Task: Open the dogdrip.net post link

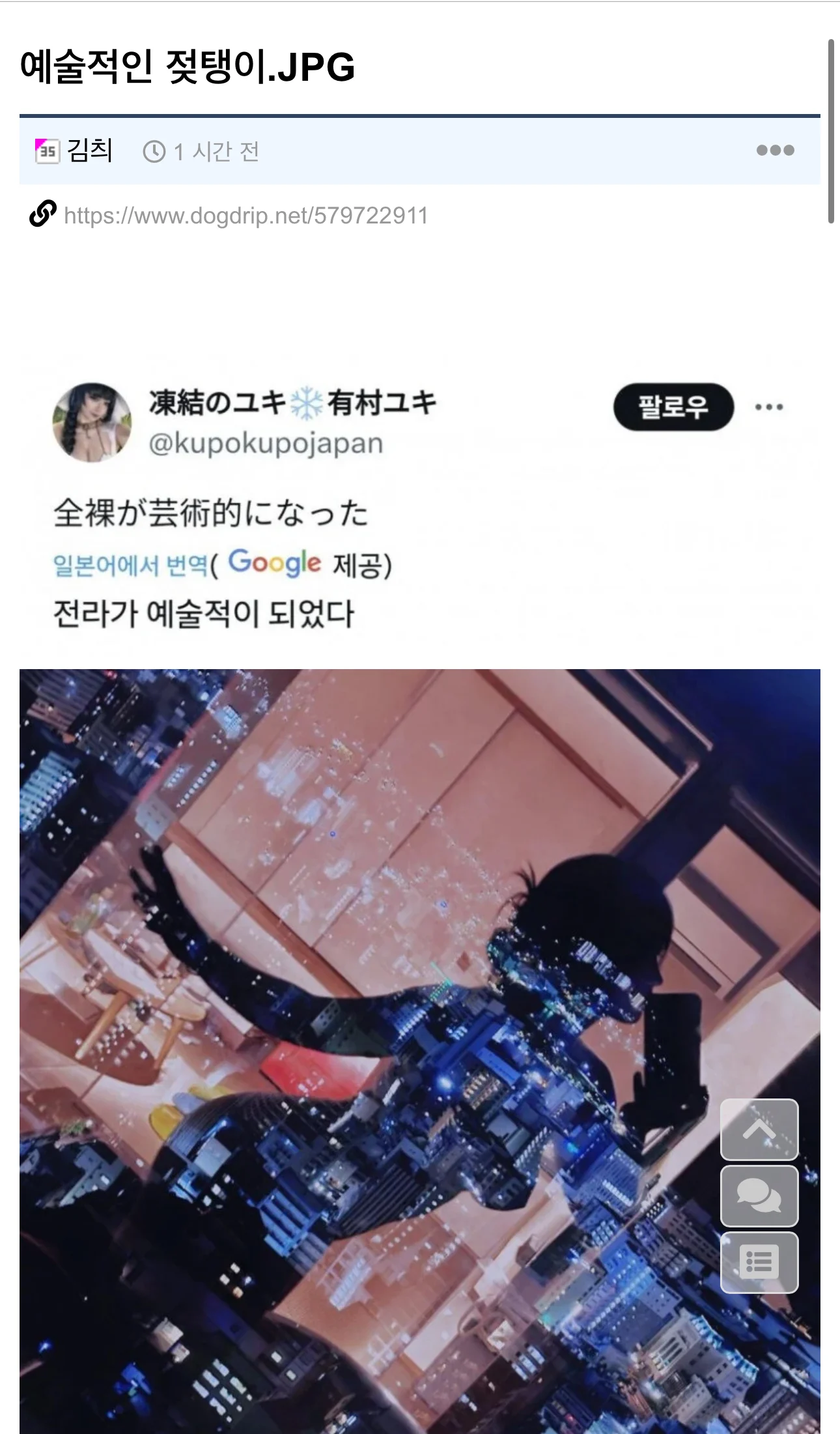Action: coord(245,216)
